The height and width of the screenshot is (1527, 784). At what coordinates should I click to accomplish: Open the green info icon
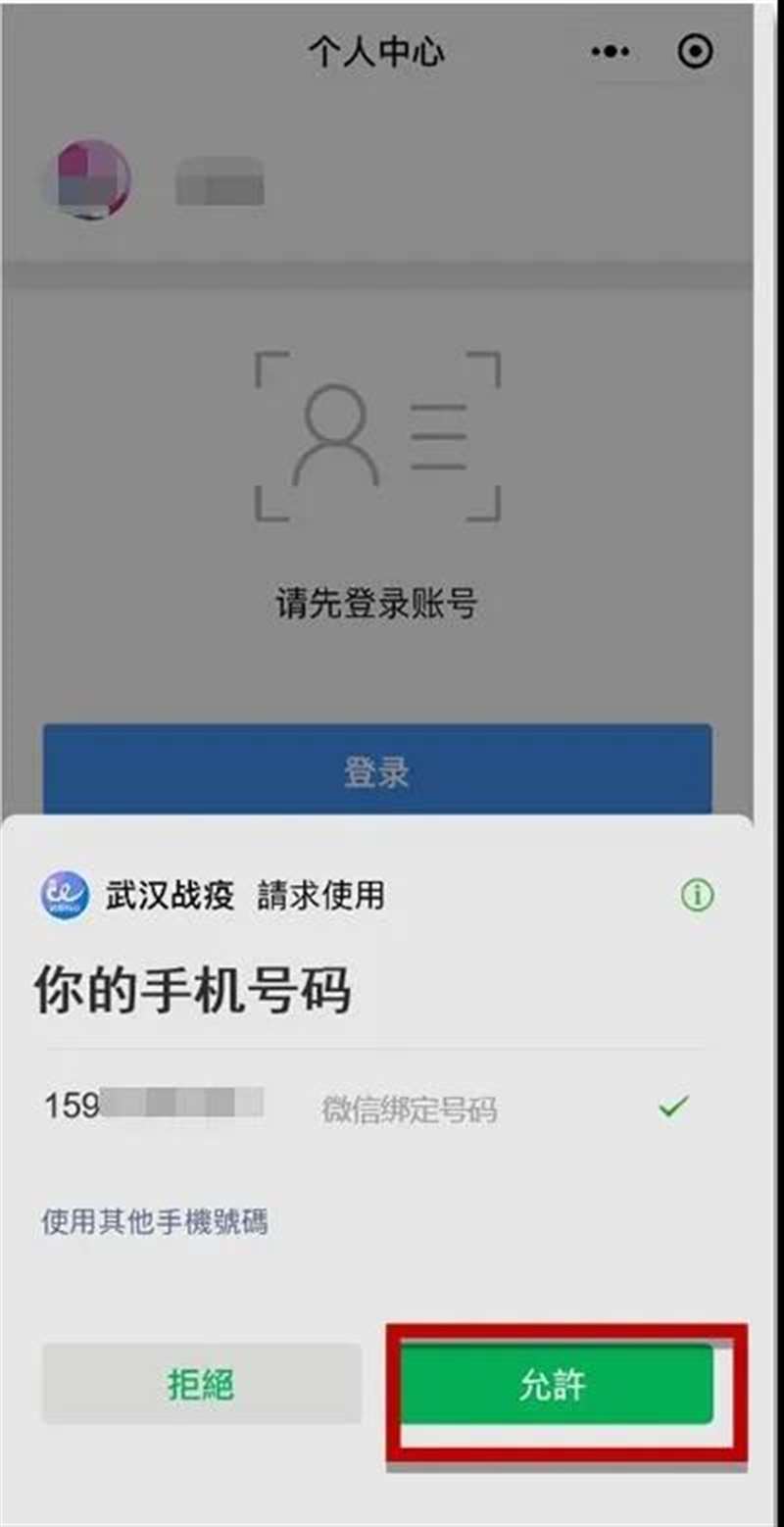[x=697, y=895]
